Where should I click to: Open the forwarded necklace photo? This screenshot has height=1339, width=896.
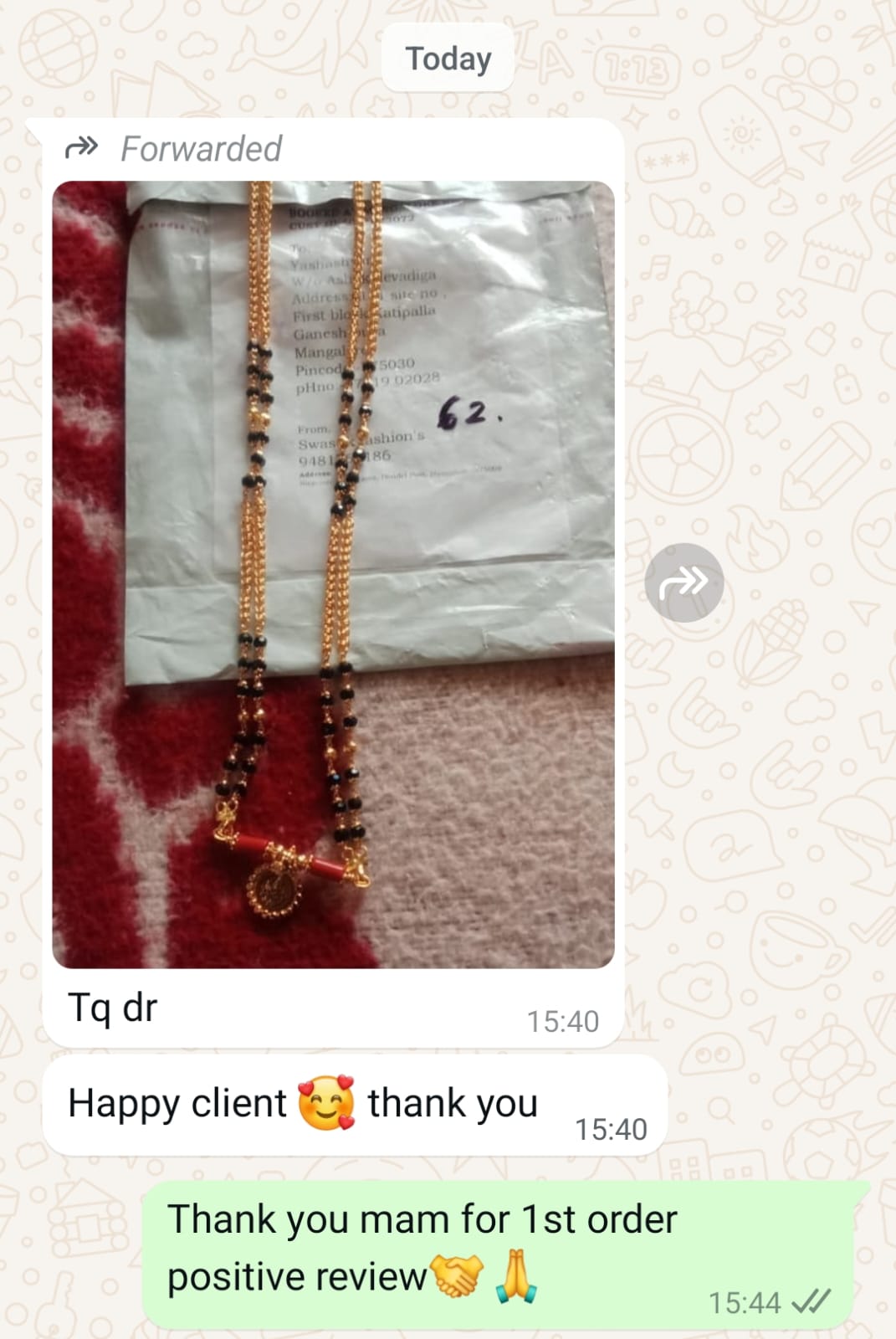click(x=333, y=574)
